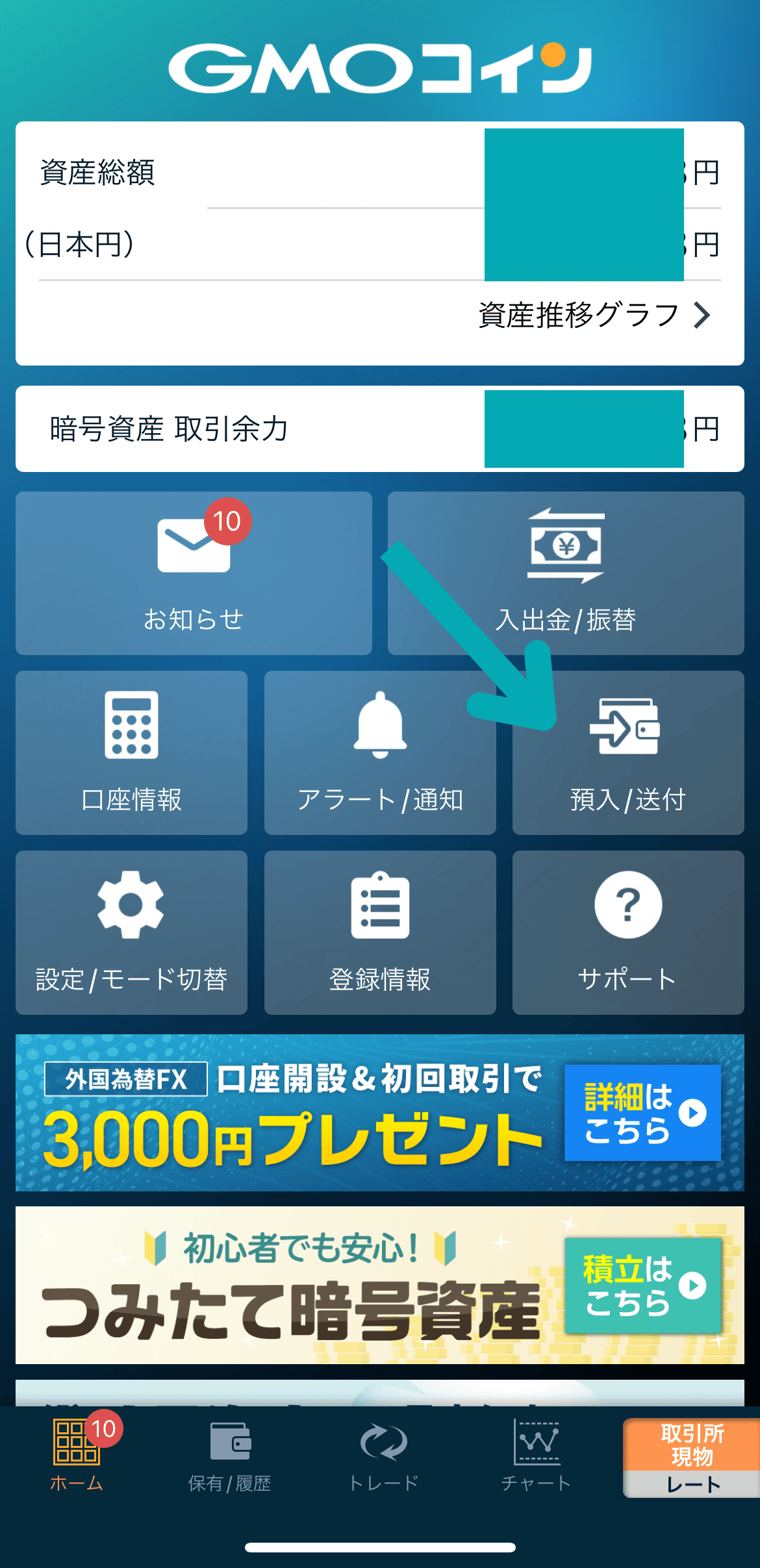Screen dimensions: 760x1568
Task: Open the つみたて暗号資産 banner
Action: coord(380,1285)
